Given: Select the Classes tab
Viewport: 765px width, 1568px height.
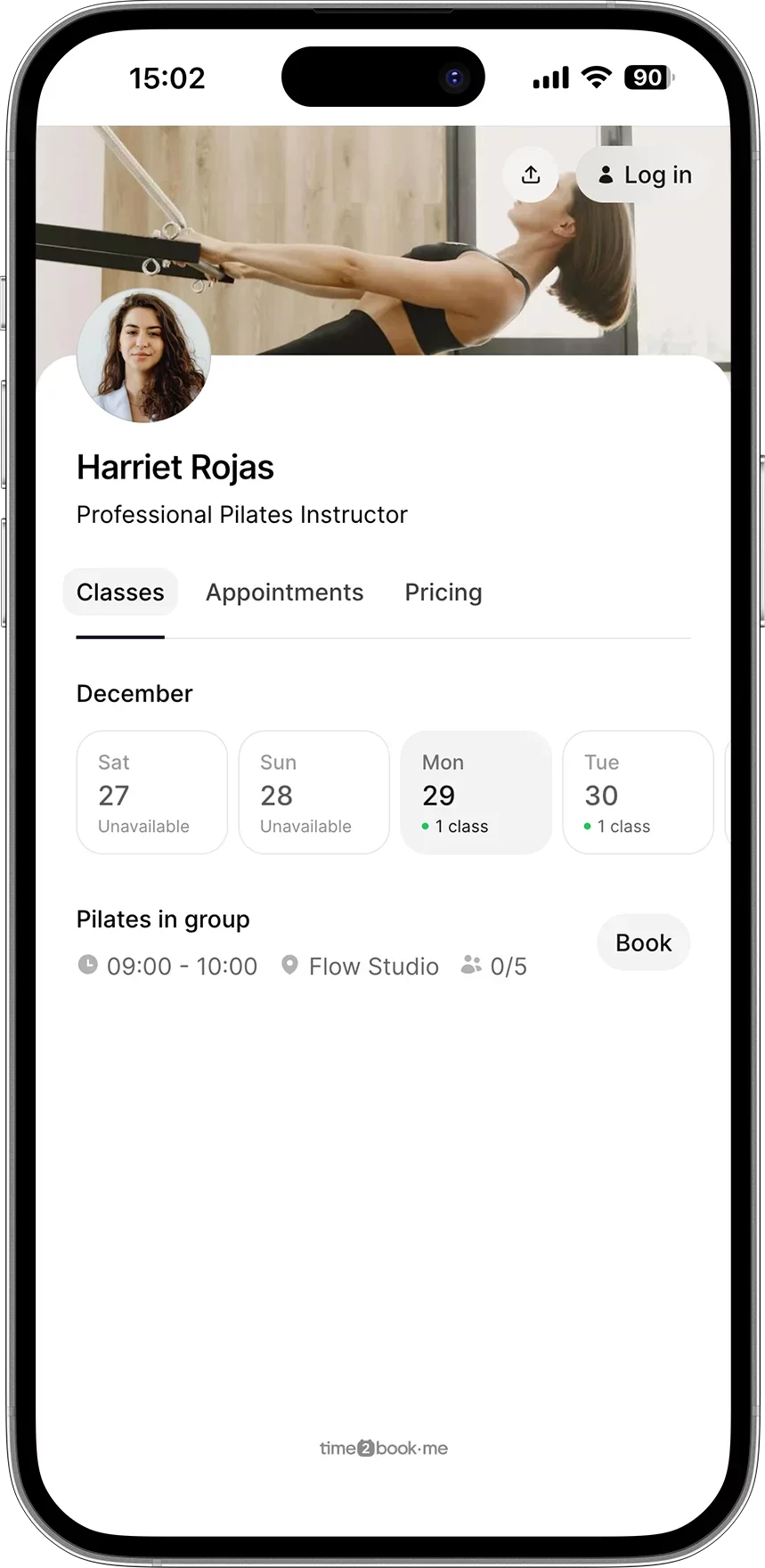Looking at the screenshot, I should coord(119,592).
